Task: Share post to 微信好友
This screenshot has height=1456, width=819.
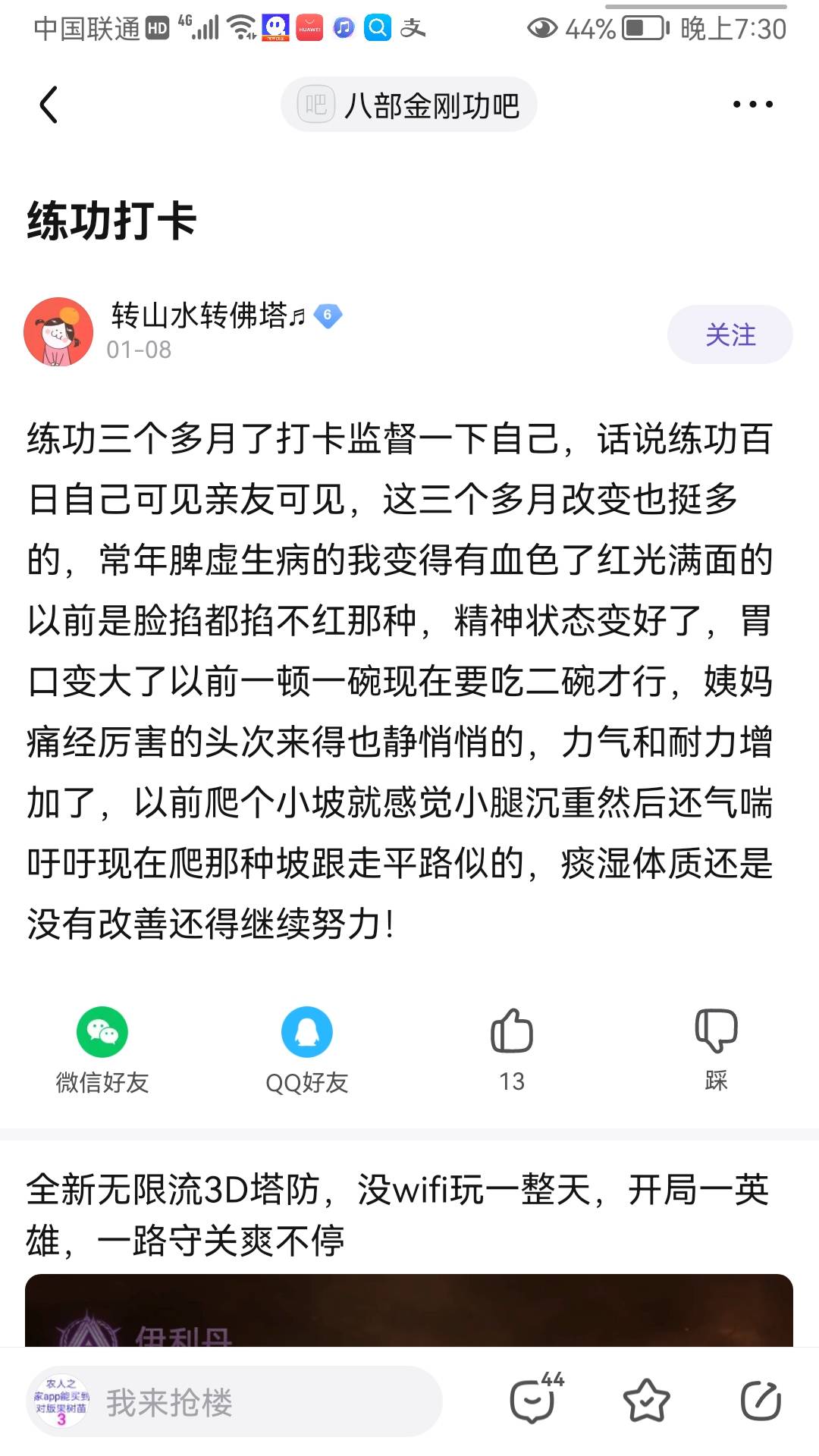Action: [x=102, y=1050]
